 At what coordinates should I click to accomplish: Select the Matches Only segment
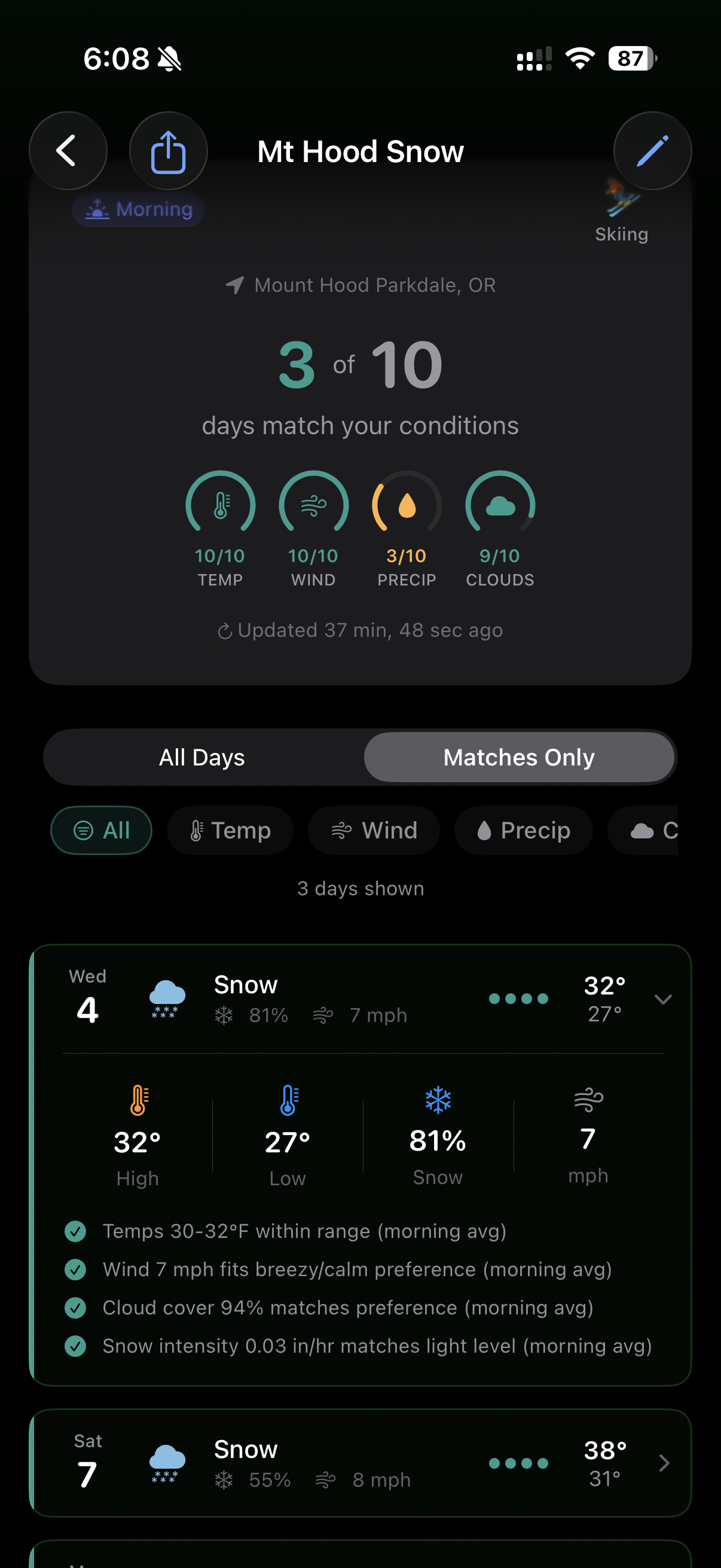(518, 757)
